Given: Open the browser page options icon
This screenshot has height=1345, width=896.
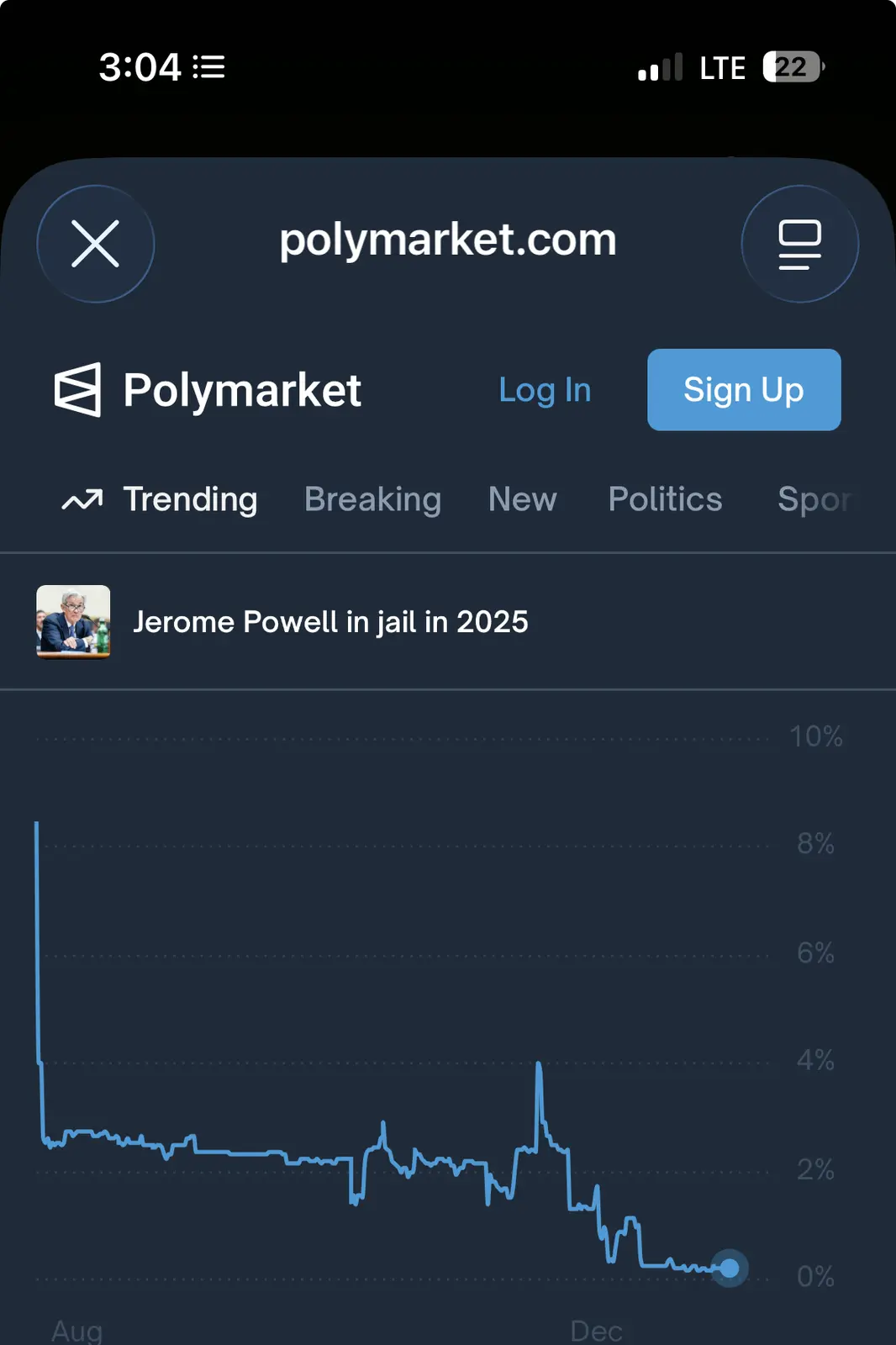Looking at the screenshot, I should click(x=799, y=244).
